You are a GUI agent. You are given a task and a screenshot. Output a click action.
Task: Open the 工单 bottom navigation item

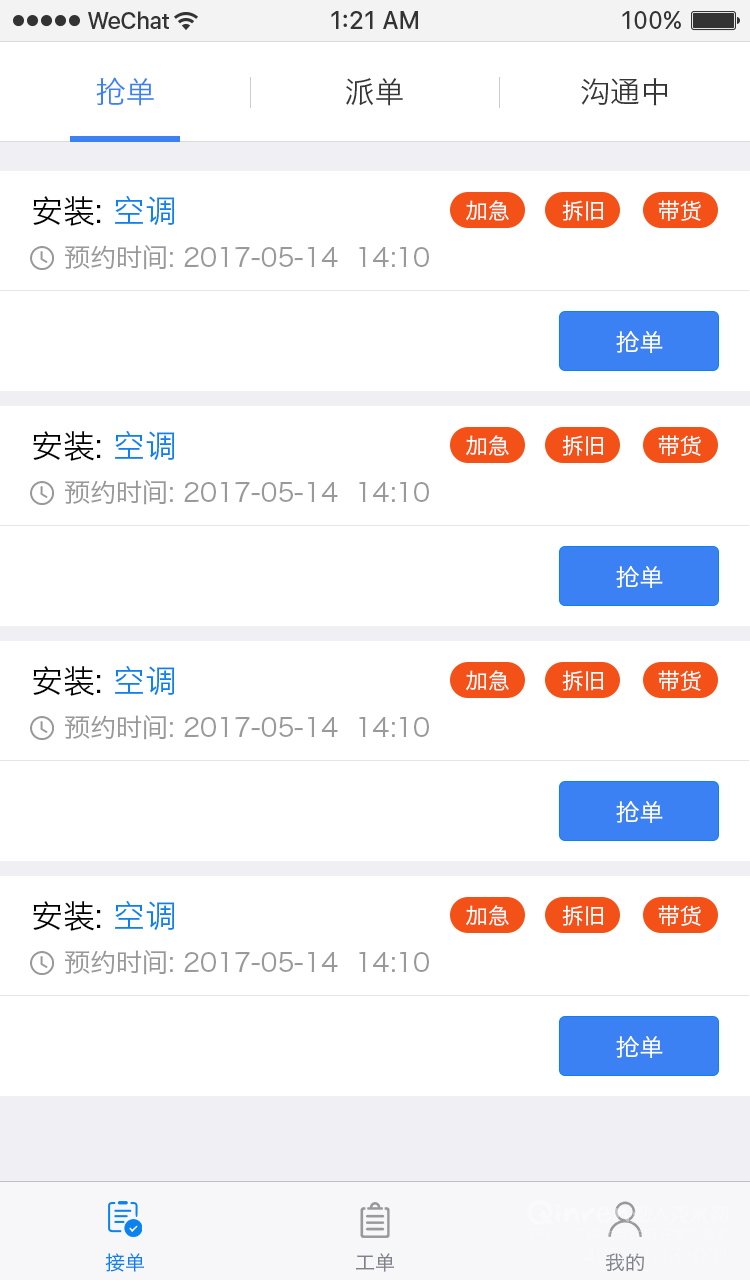pyautogui.click(x=375, y=1236)
